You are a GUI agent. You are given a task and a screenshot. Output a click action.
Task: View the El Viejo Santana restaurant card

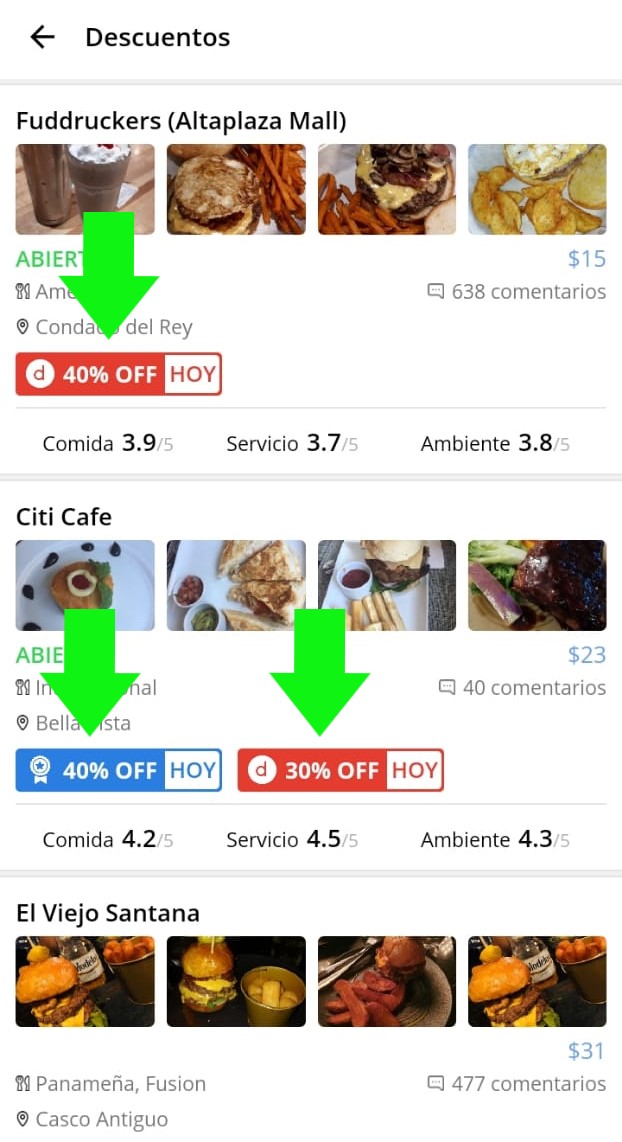click(x=108, y=913)
